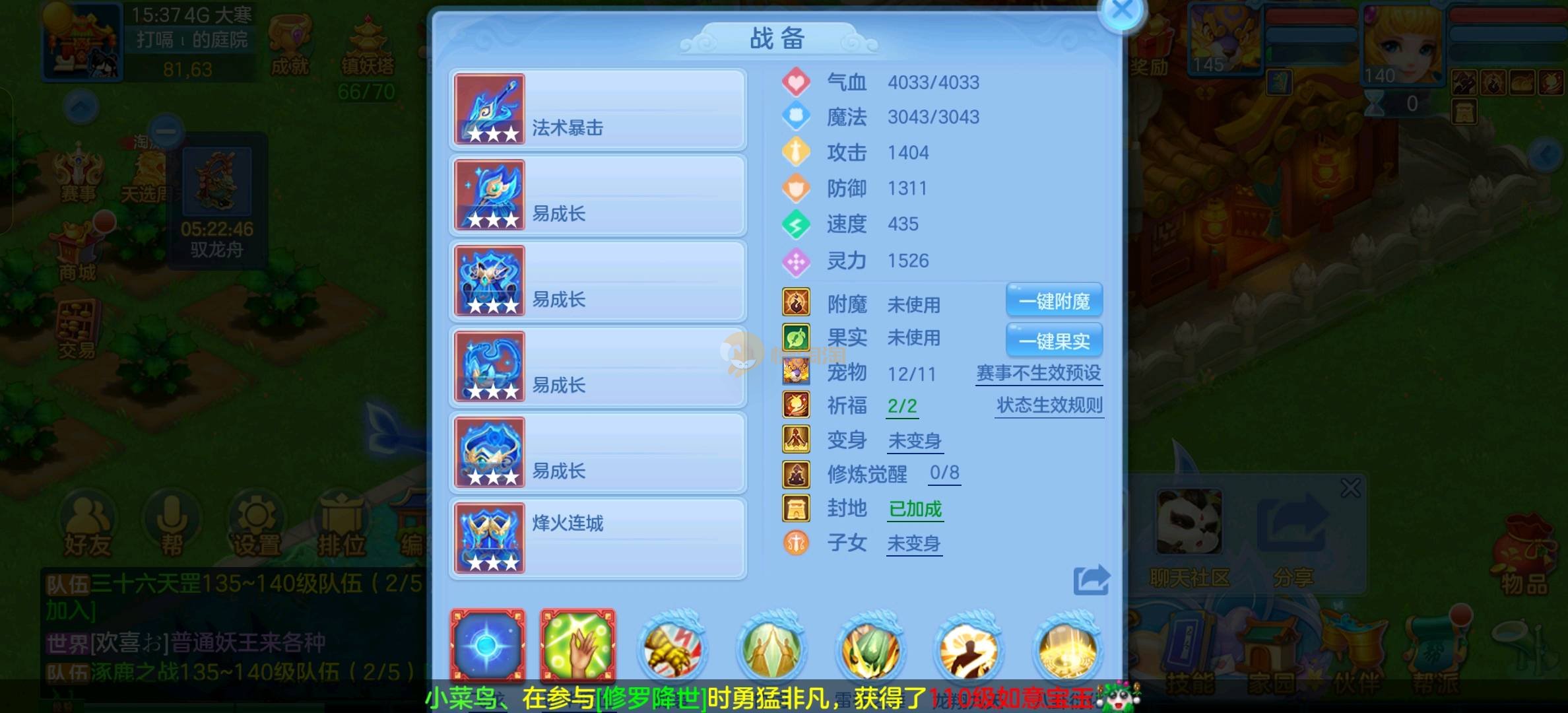The width and height of the screenshot is (1568, 713).
Task: Open the 赛事不生效预设 link
Action: pos(1039,373)
